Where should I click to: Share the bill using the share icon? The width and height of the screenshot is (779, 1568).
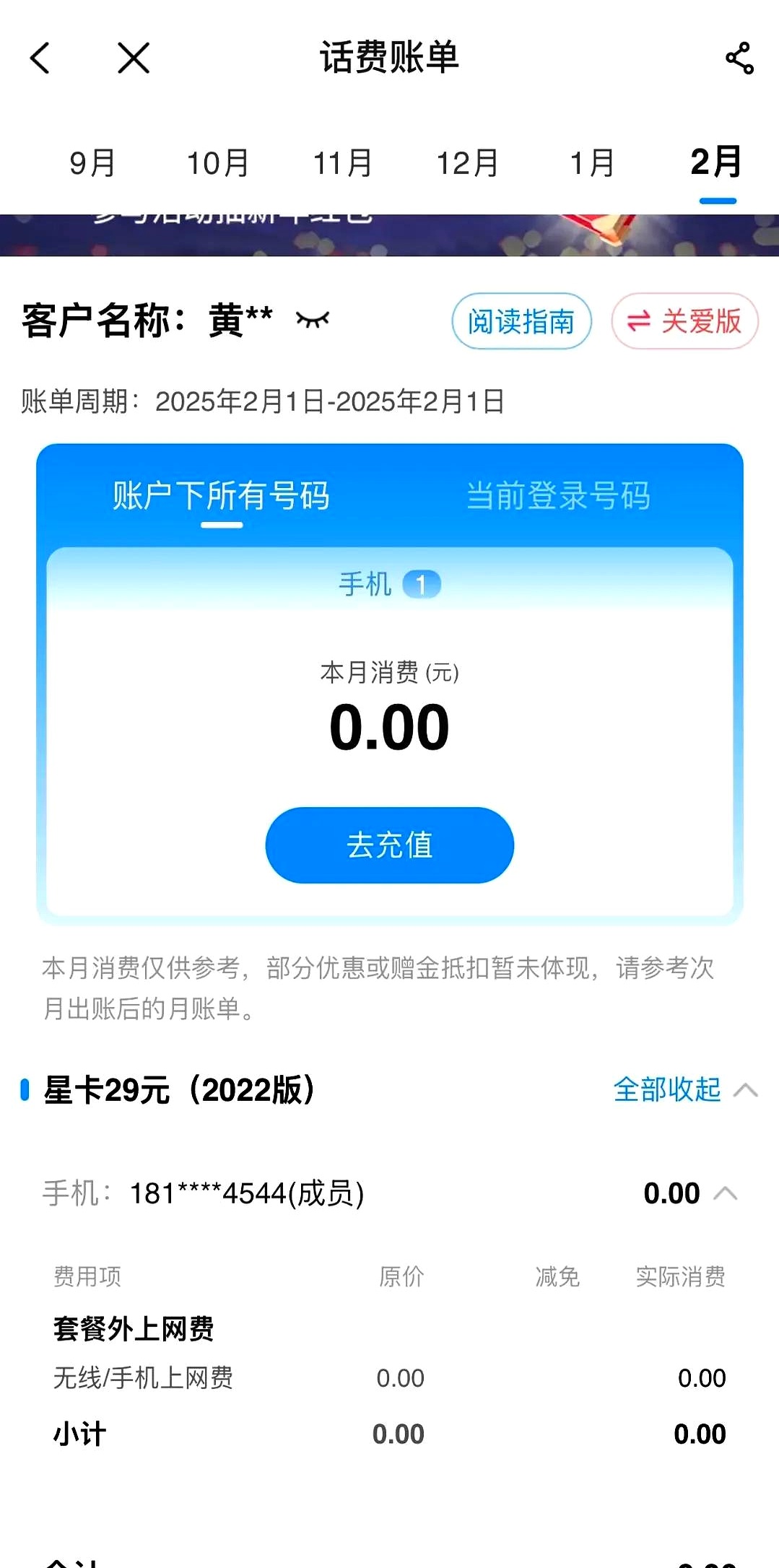click(739, 59)
